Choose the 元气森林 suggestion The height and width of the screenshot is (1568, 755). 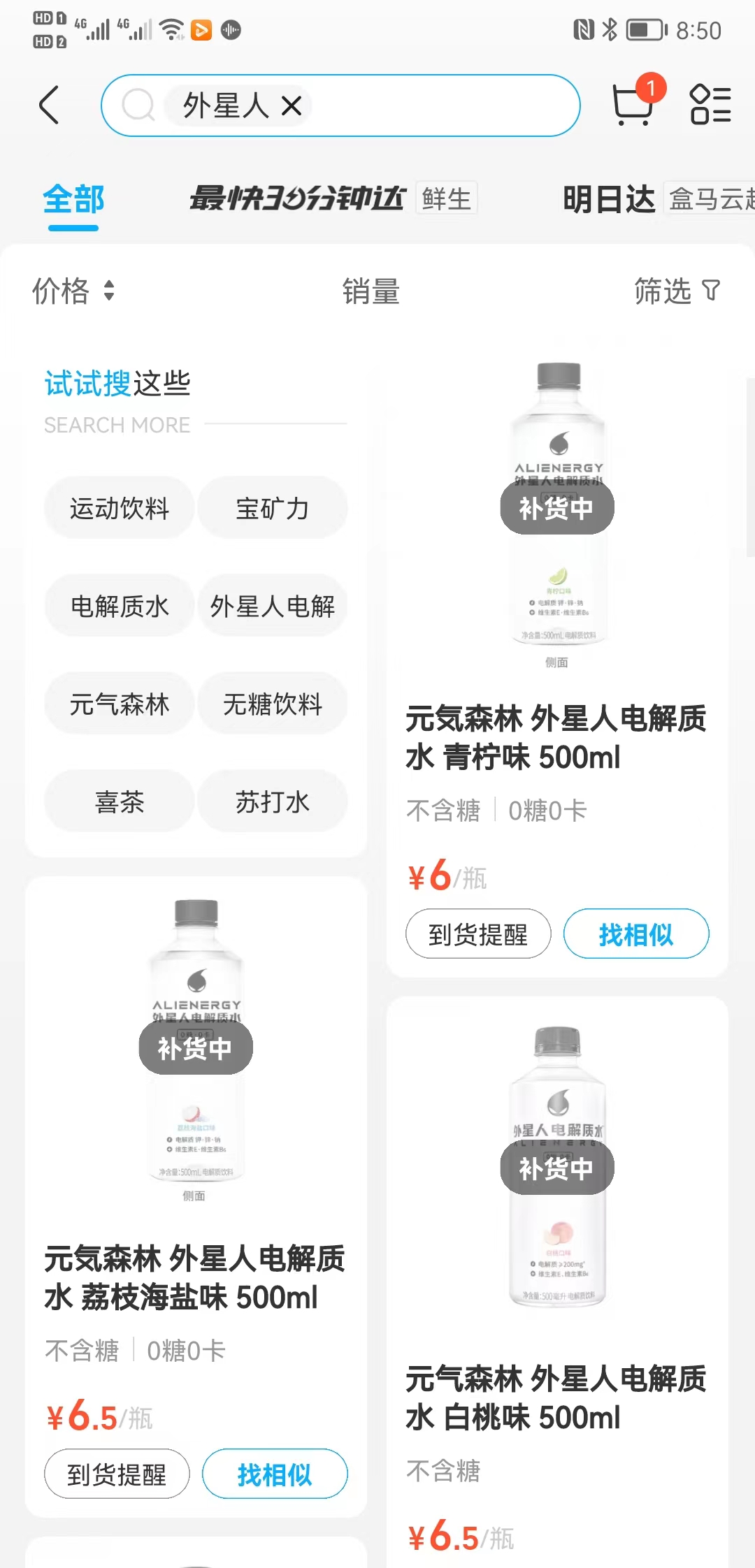pos(120,704)
